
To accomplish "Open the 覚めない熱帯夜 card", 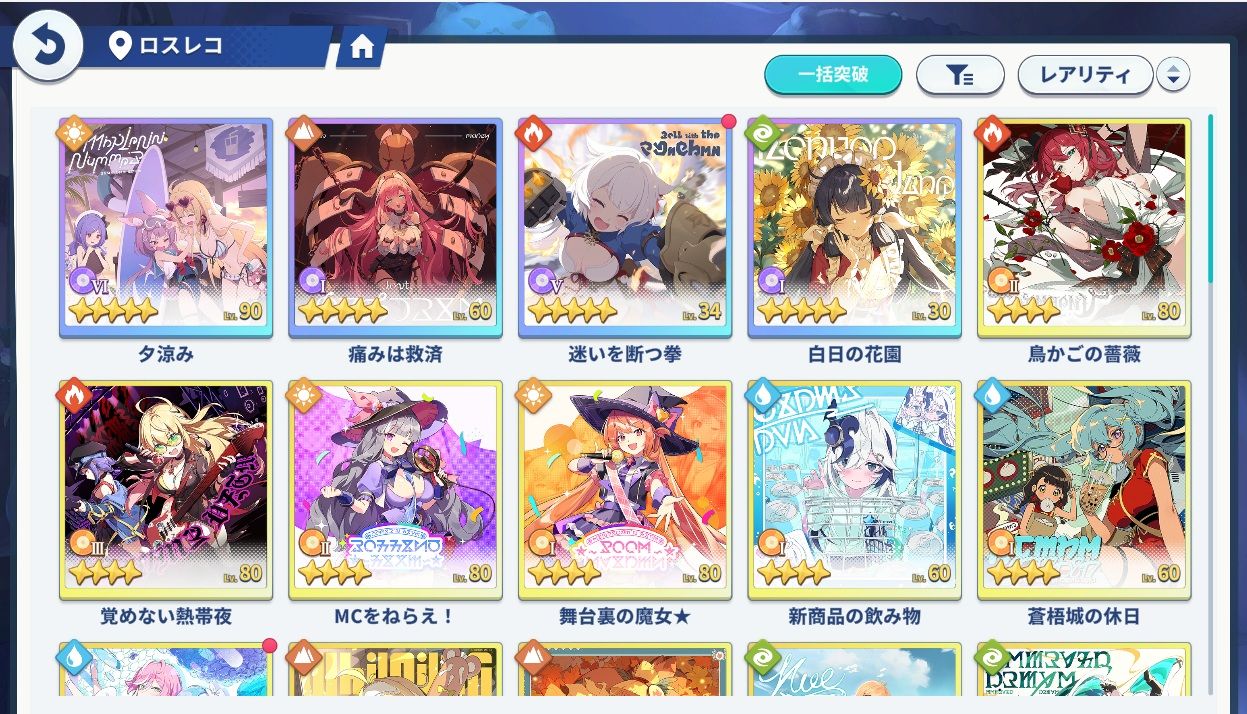I will tap(165, 488).
